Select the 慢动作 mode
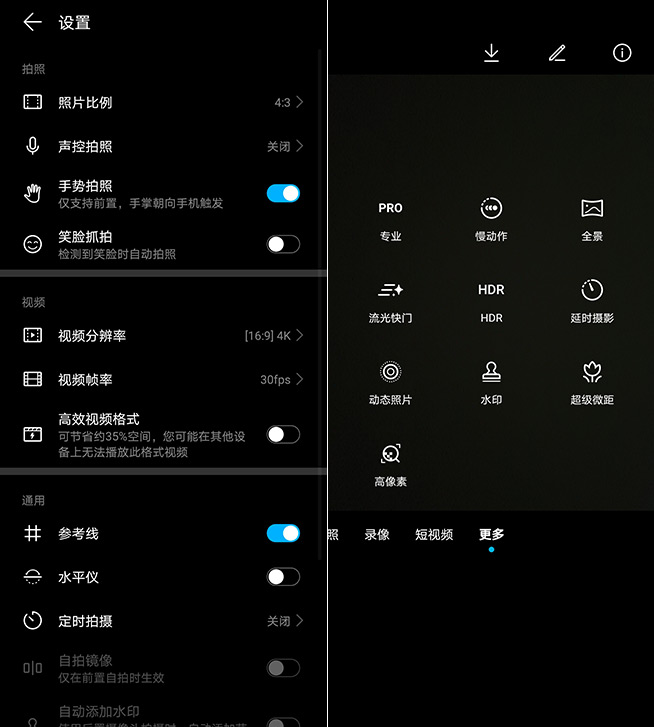Screen dimensions: 654x727 (x=491, y=218)
